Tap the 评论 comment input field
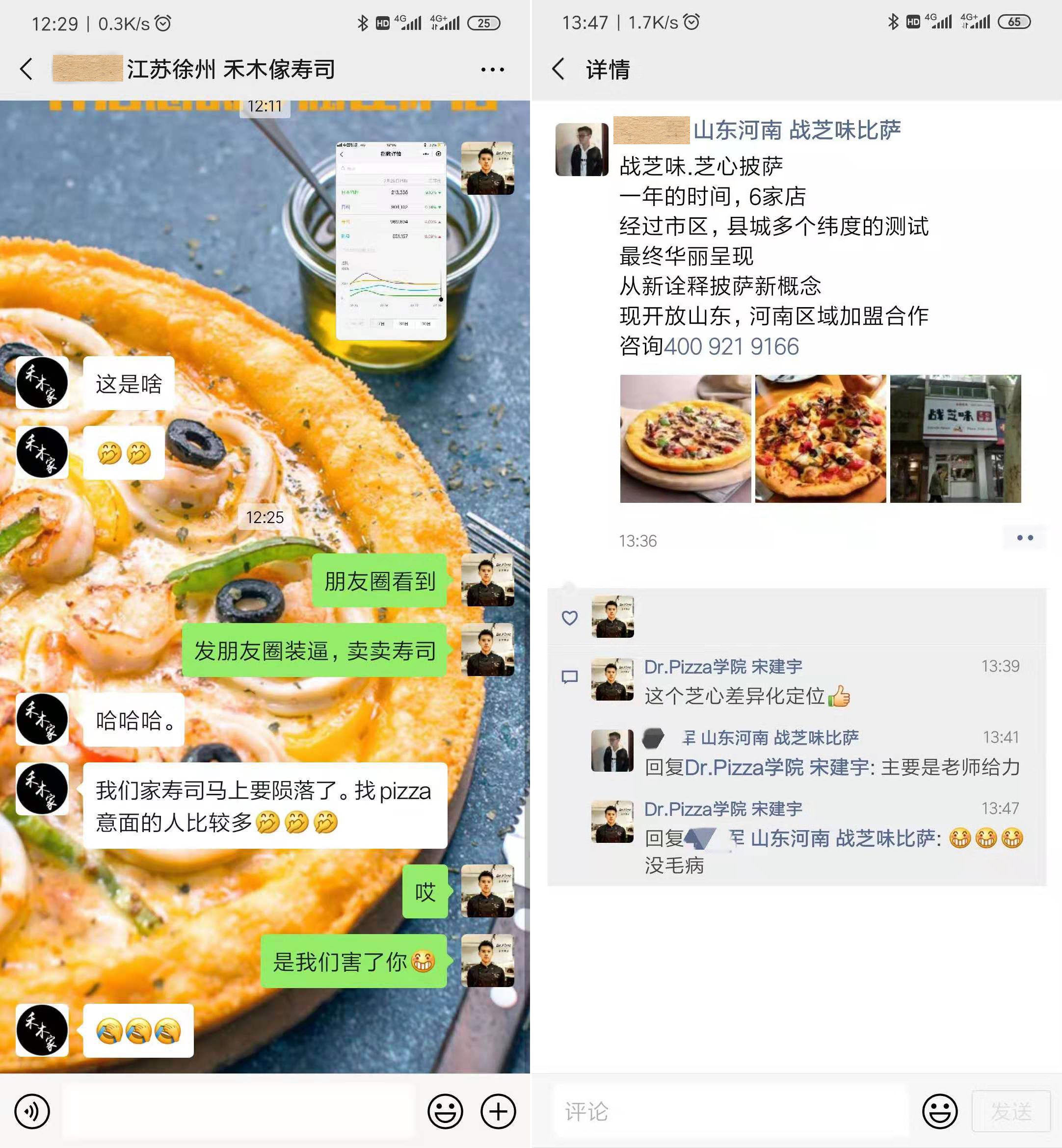Screen dimensions: 1062x1148 tap(730, 1111)
